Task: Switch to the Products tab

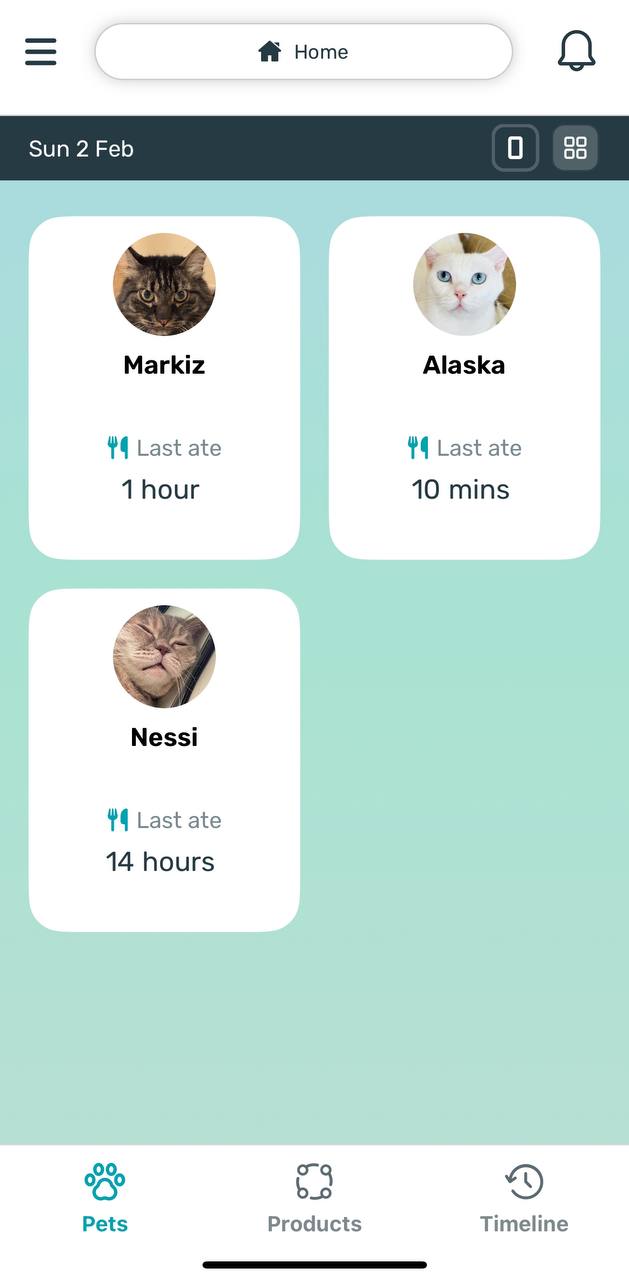Action: coord(314,1198)
